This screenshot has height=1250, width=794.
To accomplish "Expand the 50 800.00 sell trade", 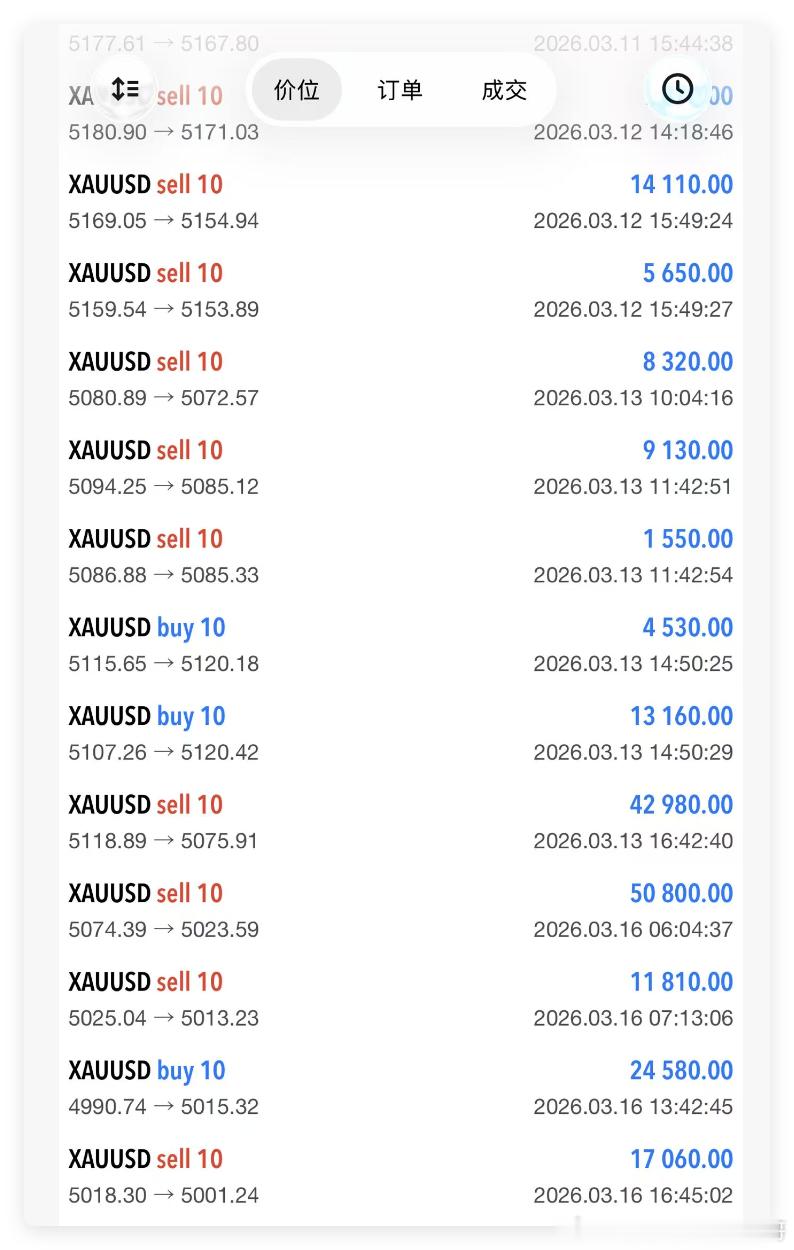I will pos(400,911).
